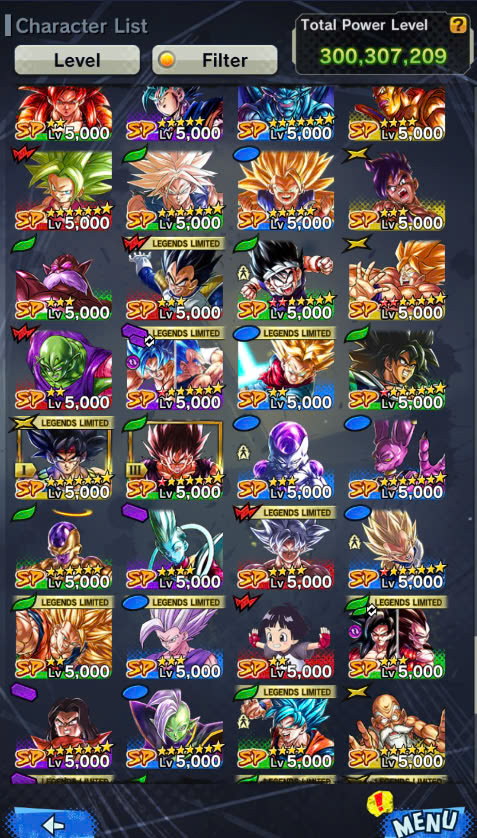The height and width of the screenshot is (838, 477).
Task: Open the MENU button
Action: click(425, 822)
